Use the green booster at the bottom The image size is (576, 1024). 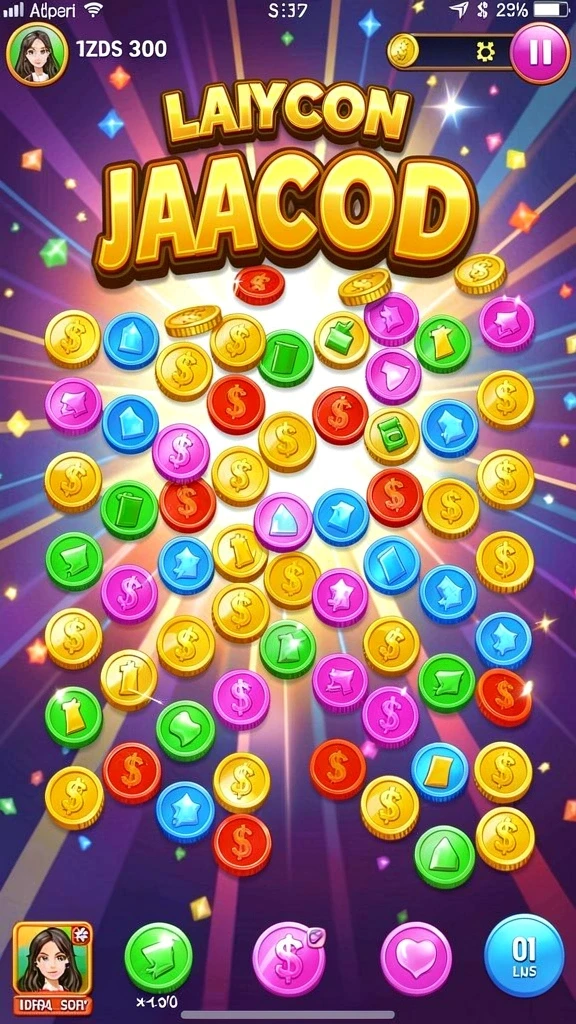(x=158, y=957)
